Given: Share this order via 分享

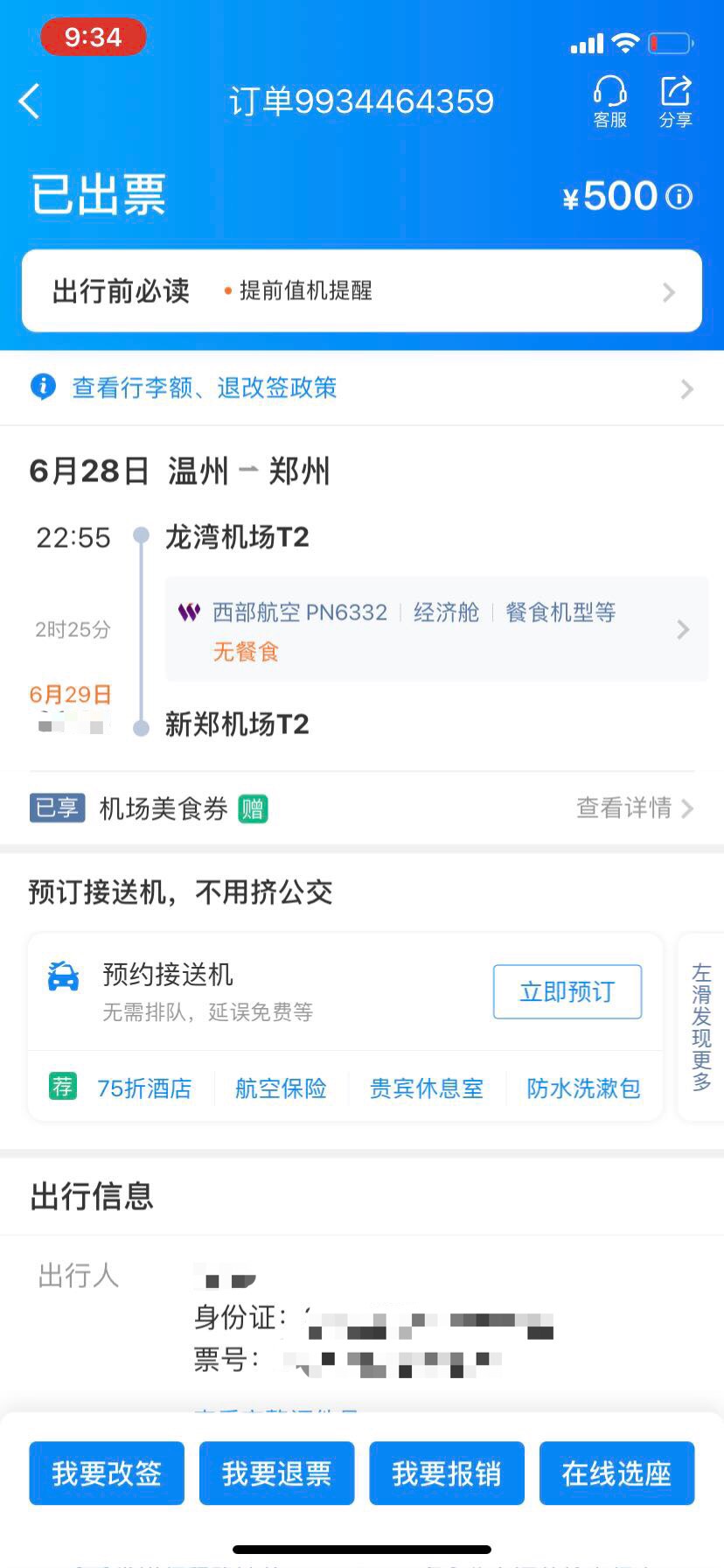Looking at the screenshot, I should click(x=675, y=101).
